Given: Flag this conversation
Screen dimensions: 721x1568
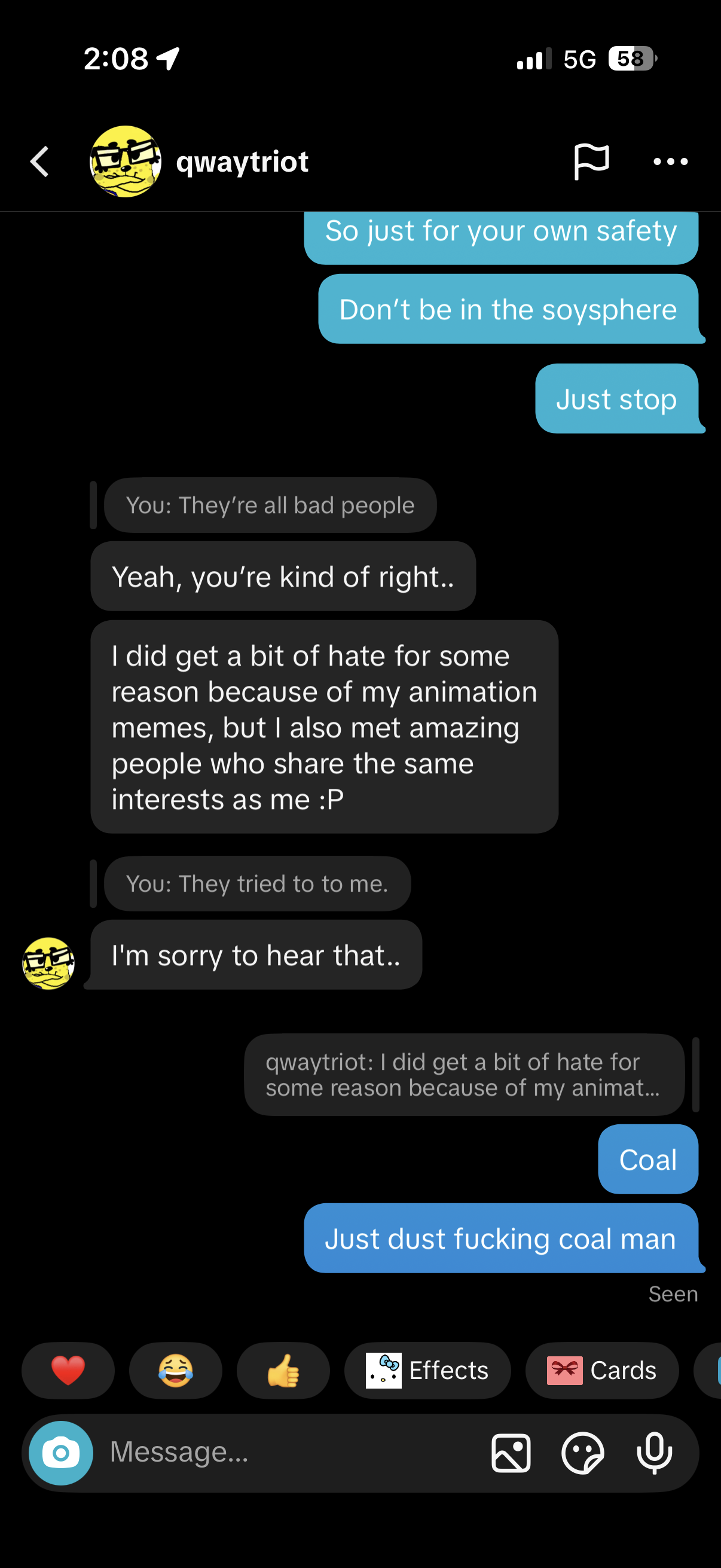Looking at the screenshot, I should click(x=591, y=162).
